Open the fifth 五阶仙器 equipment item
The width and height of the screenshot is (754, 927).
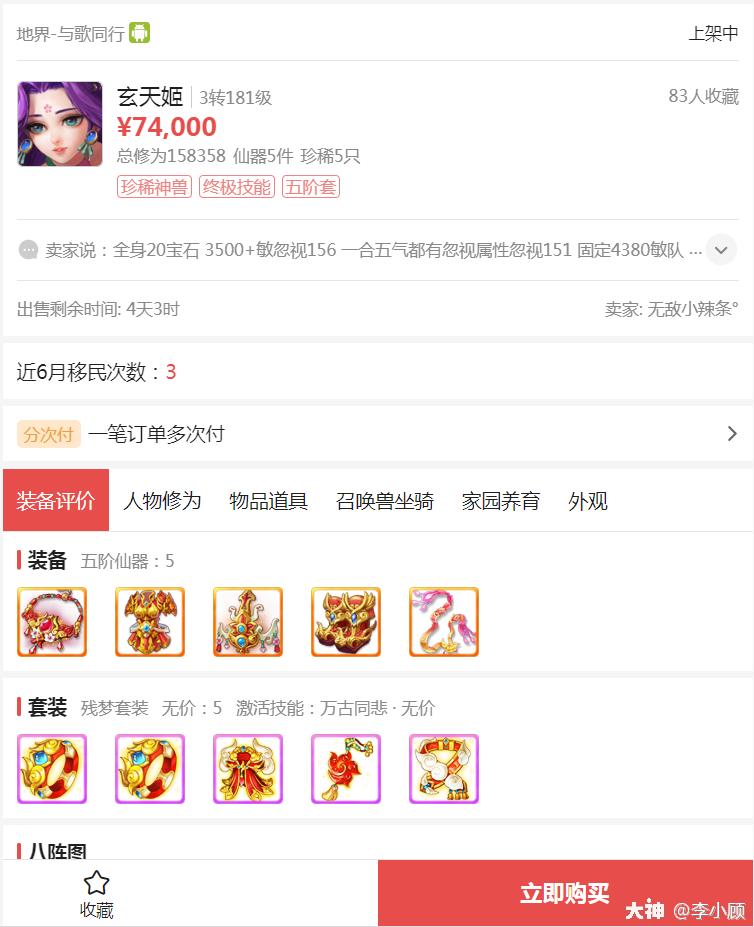tap(444, 622)
